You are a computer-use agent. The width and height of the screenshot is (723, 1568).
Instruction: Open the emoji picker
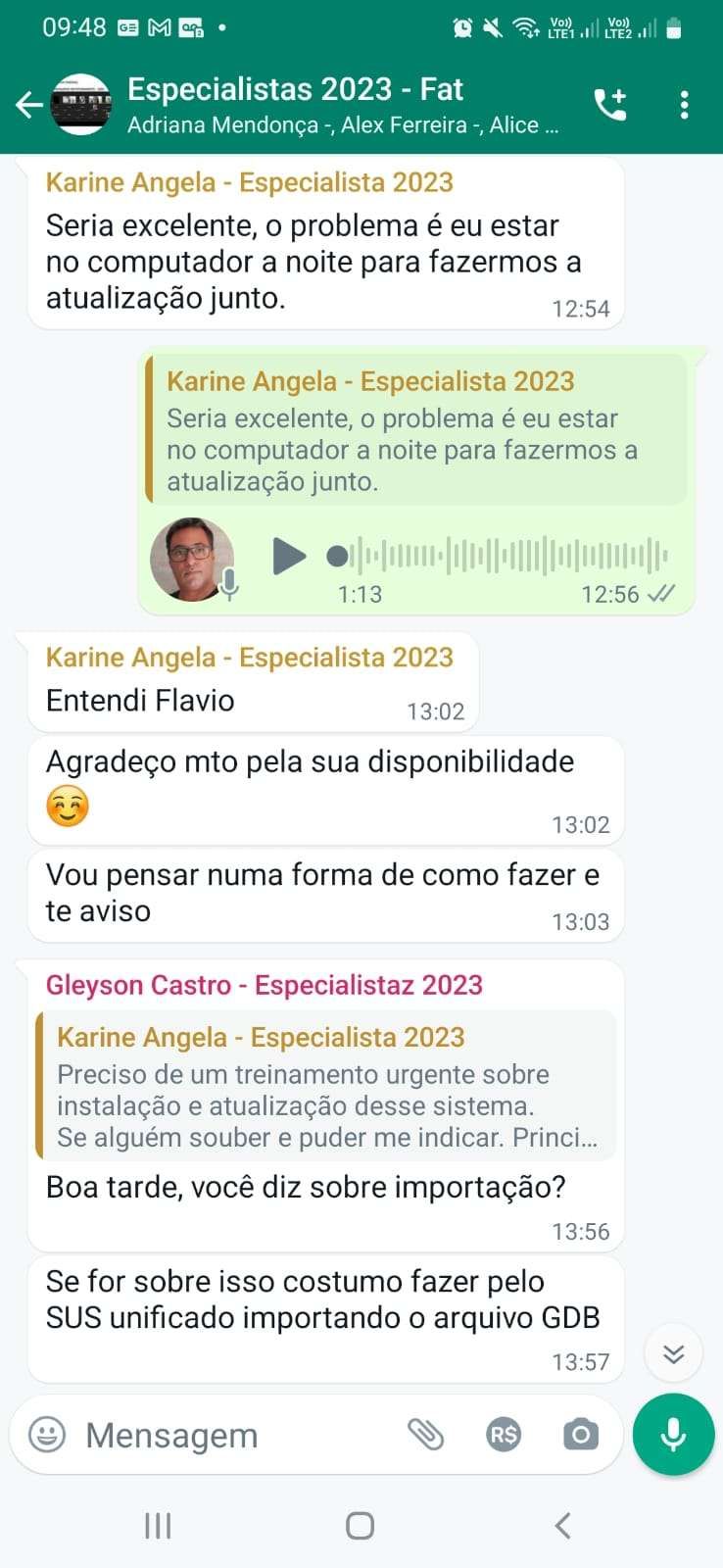(x=47, y=1435)
